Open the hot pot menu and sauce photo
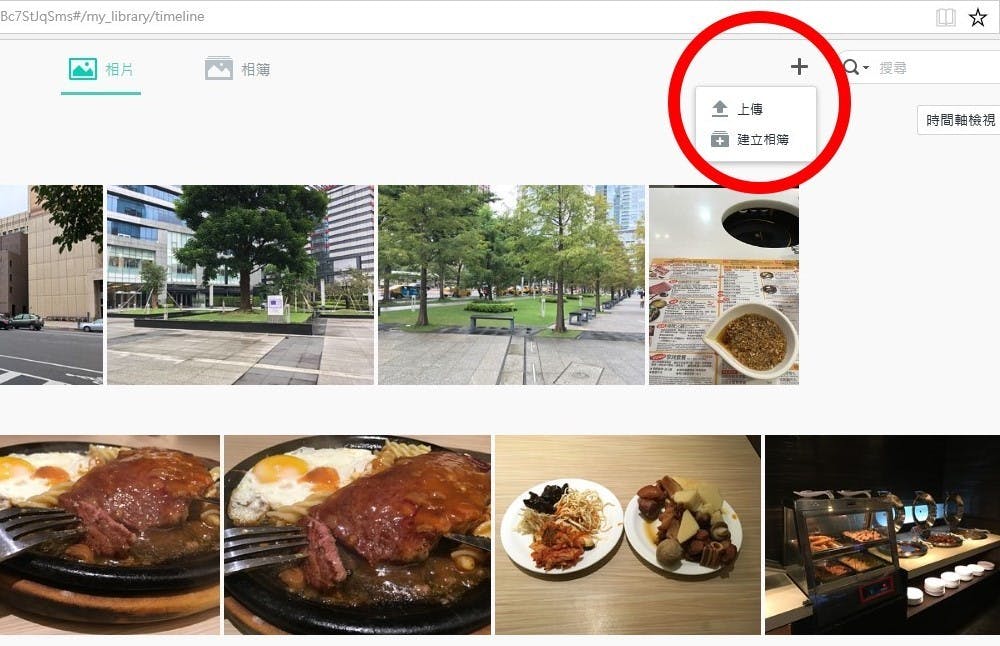 [724, 285]
